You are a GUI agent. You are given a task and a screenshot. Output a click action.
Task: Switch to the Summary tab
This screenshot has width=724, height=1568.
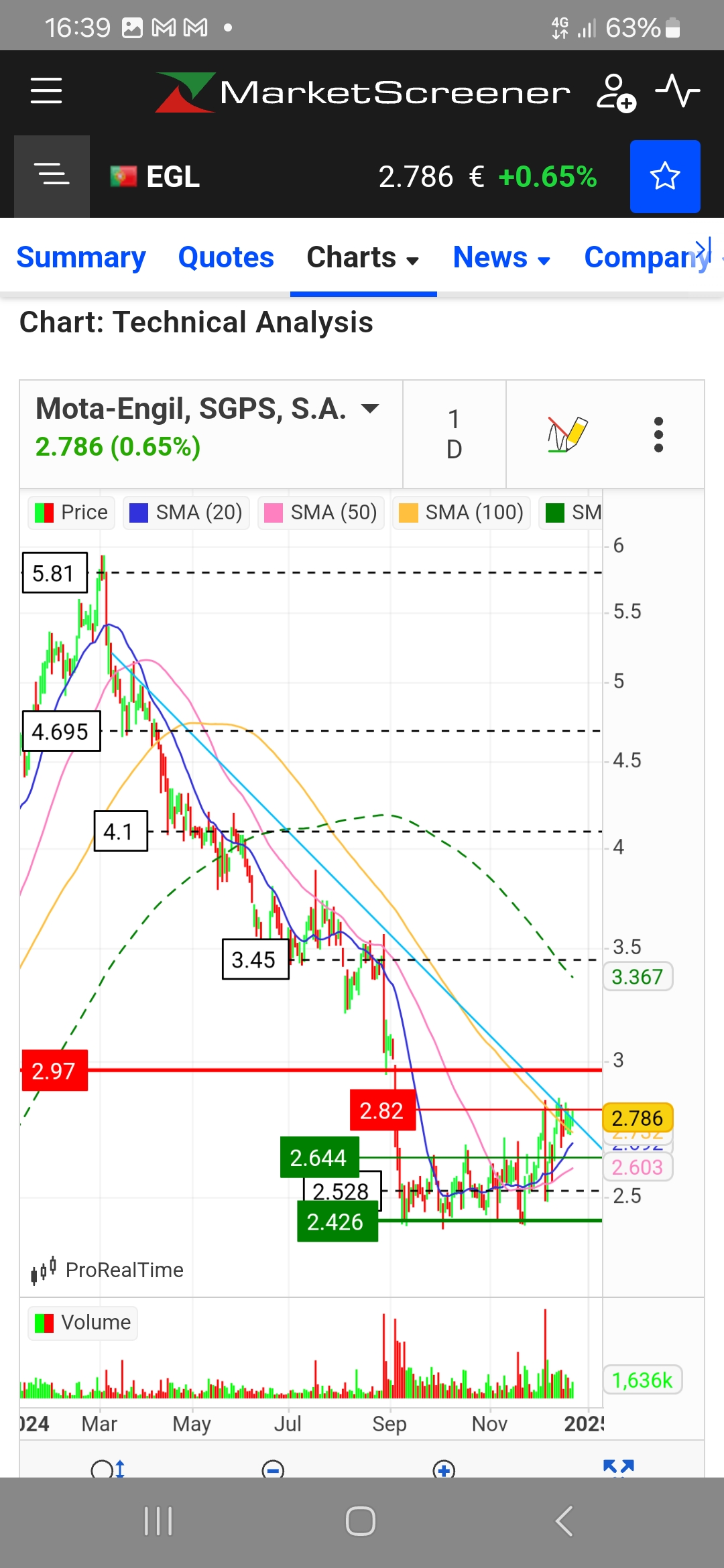(x=81, y=257)
